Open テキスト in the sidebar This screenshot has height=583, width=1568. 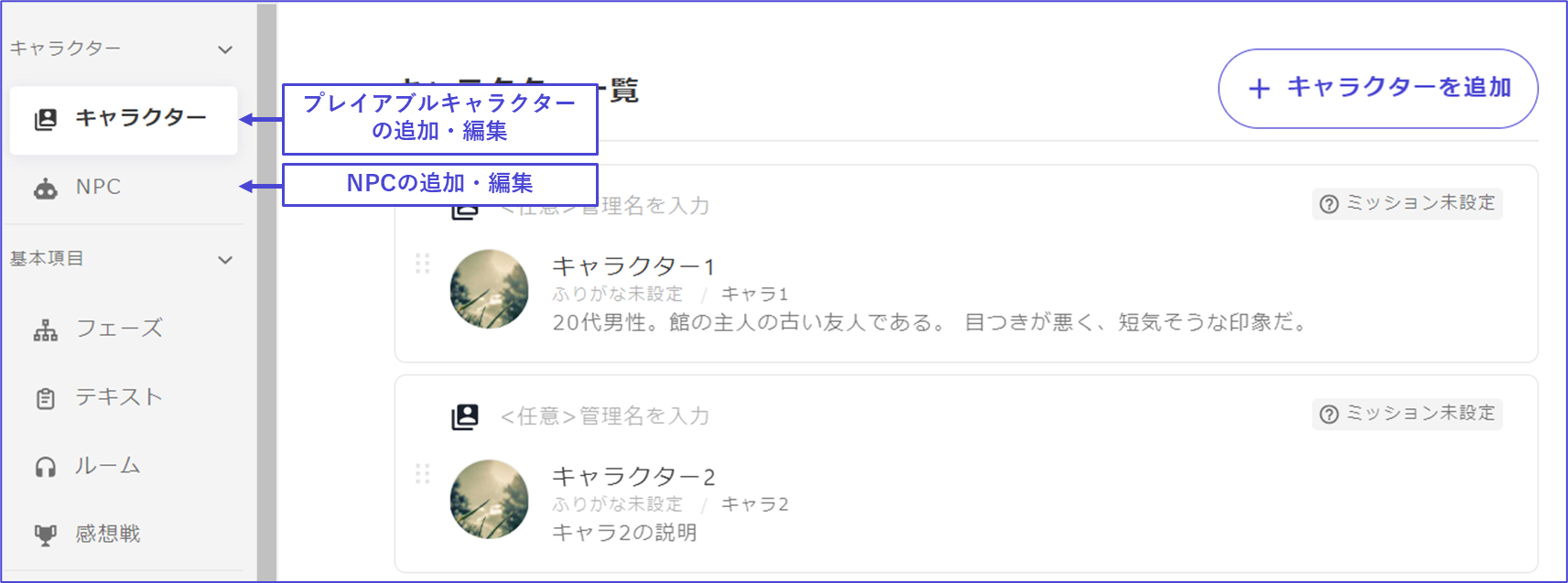click(x=119, y=397)
